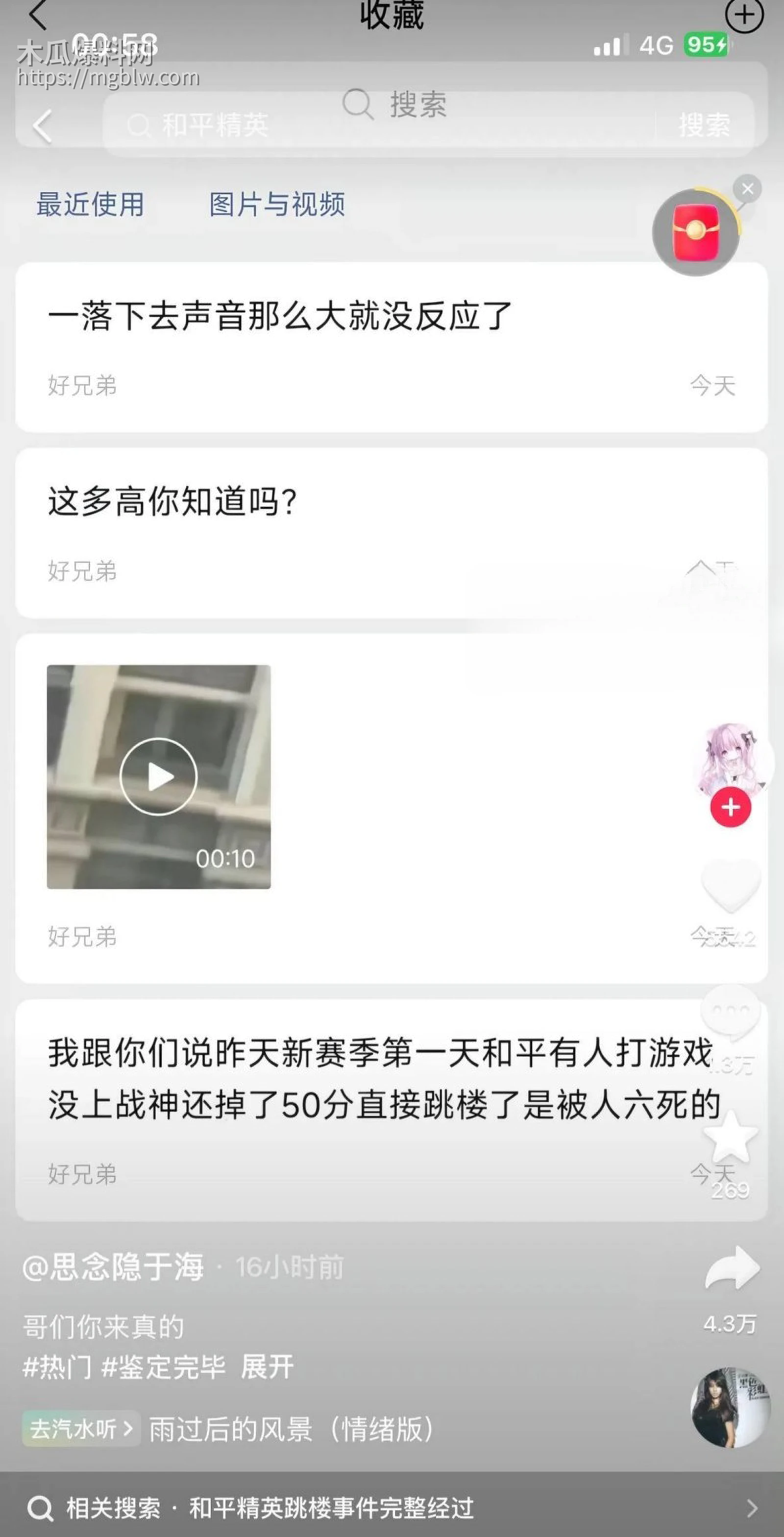Open new collection with the plus icon

(746, 17)
